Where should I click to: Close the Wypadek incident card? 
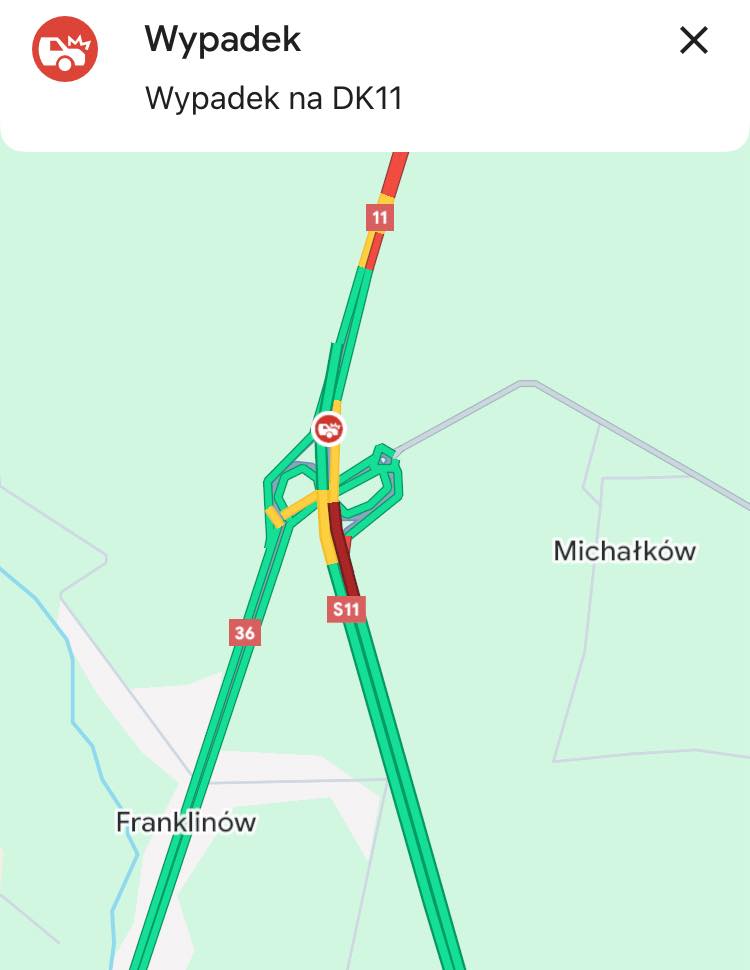[693, 41]
